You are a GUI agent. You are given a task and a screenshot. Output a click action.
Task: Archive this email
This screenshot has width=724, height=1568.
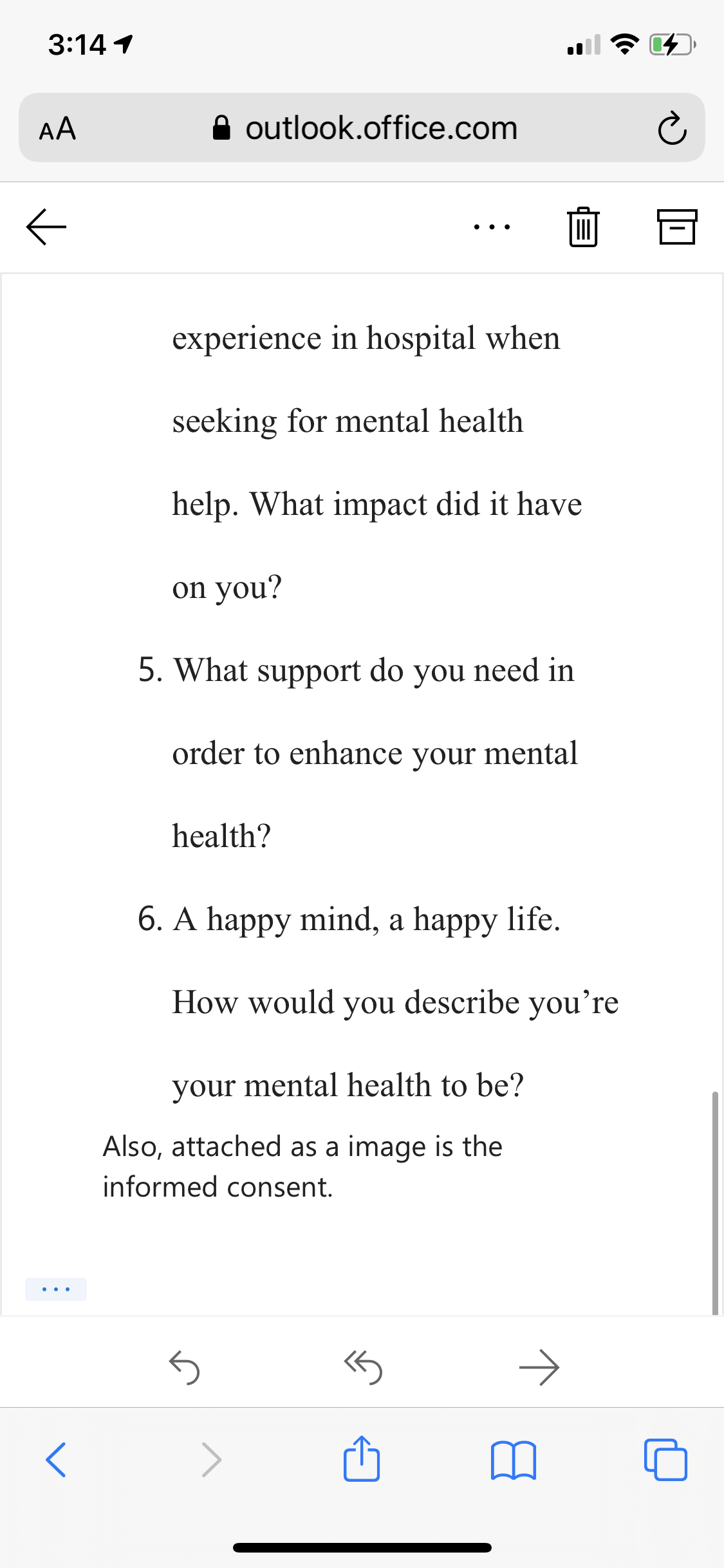pyautogui.click(x=677, y=227)
